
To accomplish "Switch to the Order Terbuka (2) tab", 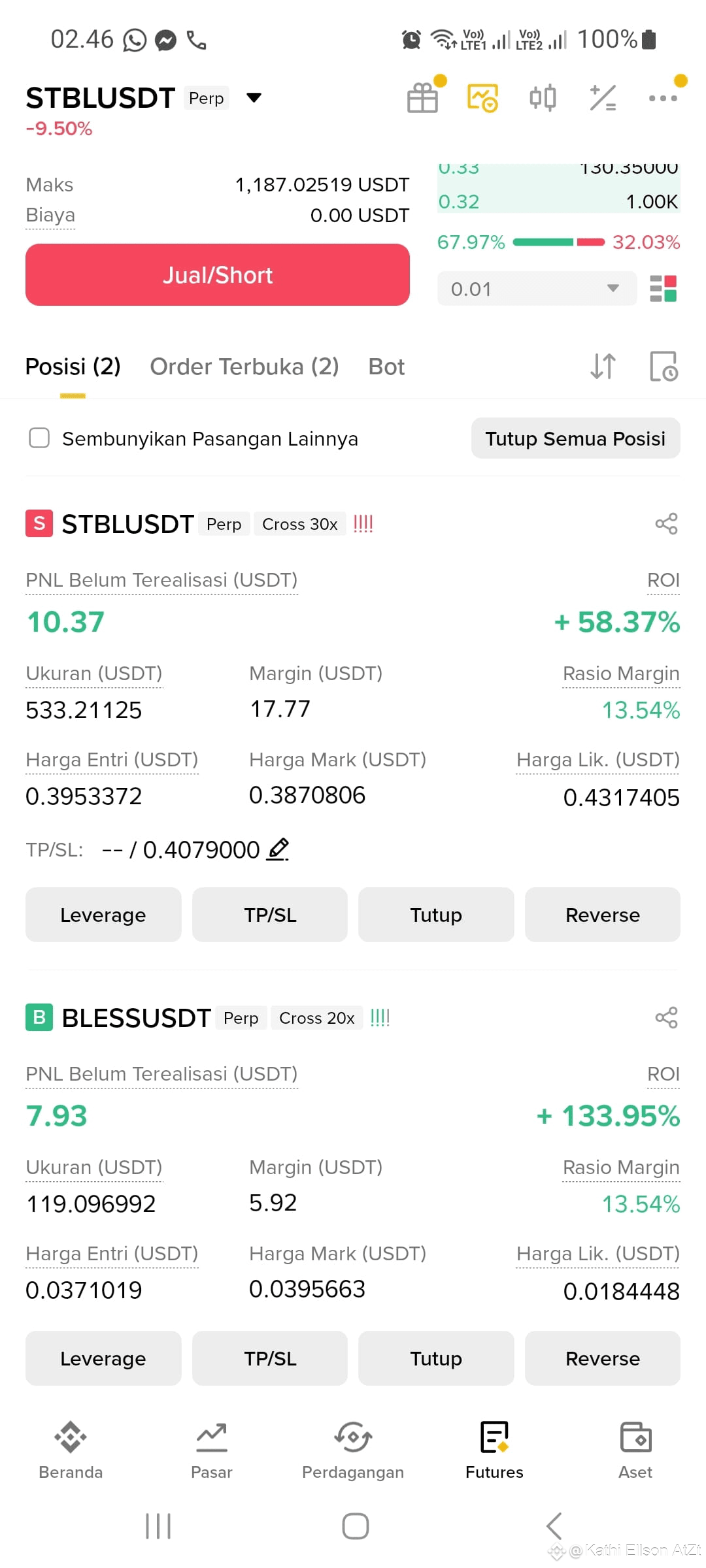I will 244,367.
